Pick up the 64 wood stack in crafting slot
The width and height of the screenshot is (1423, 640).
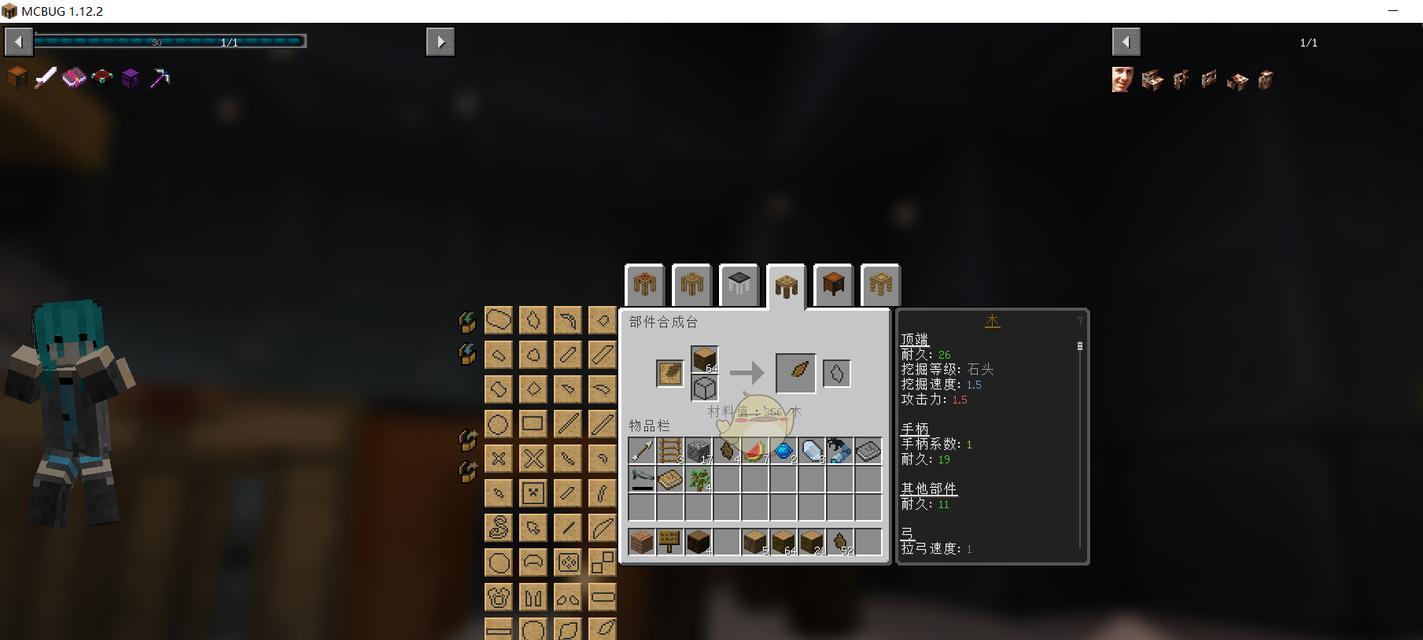704,359
